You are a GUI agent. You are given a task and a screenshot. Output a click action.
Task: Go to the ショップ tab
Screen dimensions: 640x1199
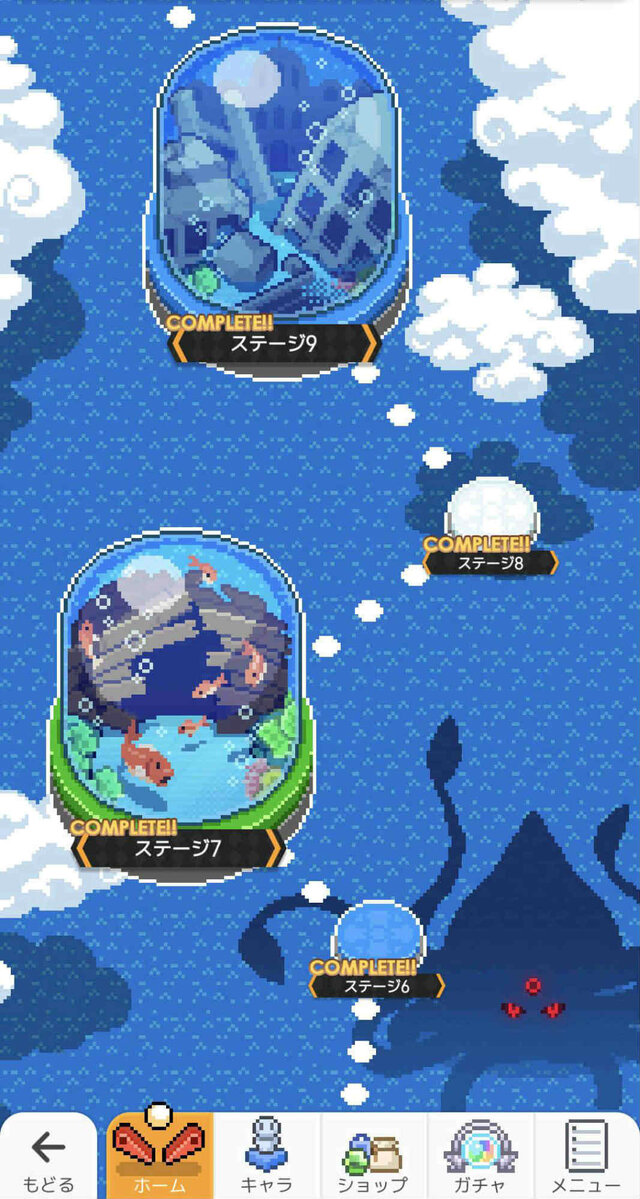(x=373, y=1157)
